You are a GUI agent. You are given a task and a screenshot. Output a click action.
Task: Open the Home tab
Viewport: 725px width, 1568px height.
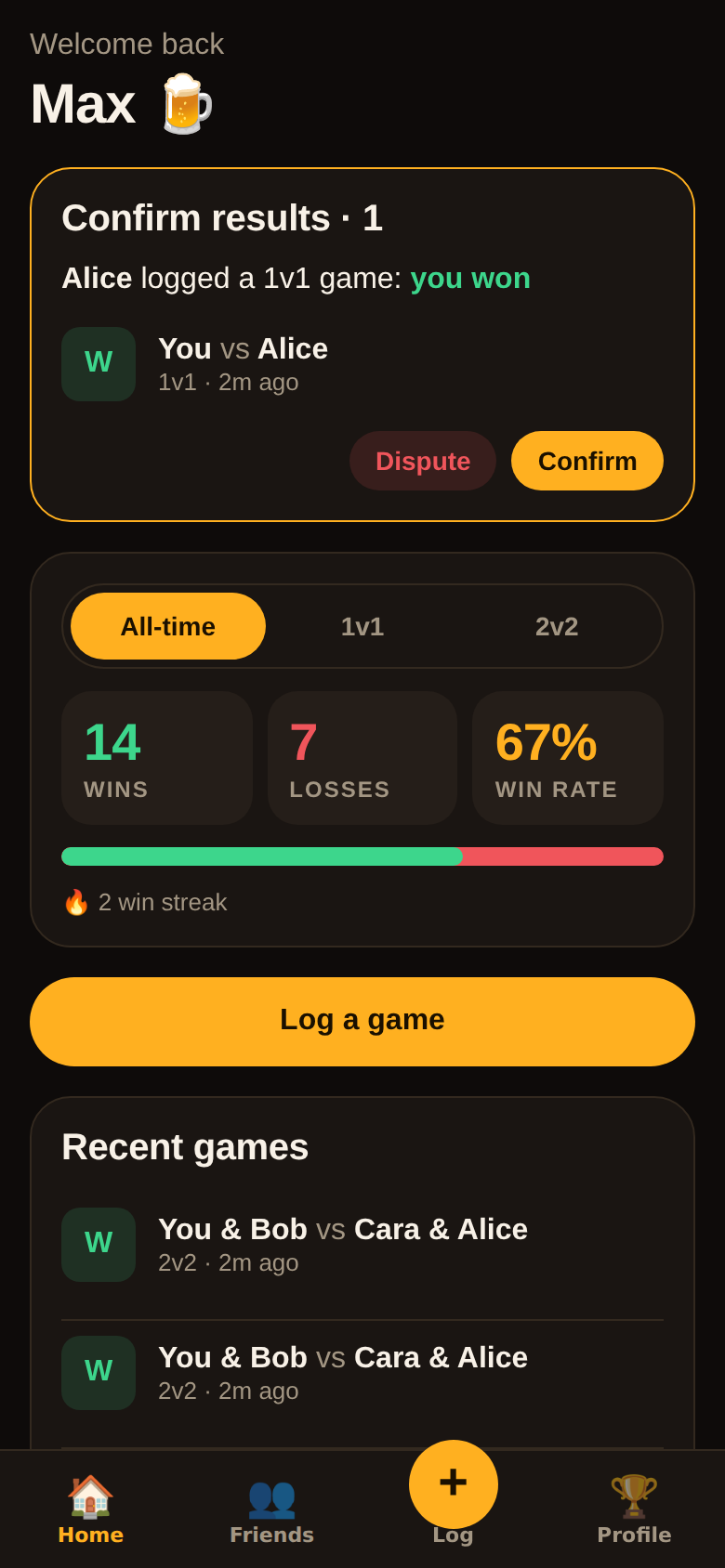[91, 1509]
